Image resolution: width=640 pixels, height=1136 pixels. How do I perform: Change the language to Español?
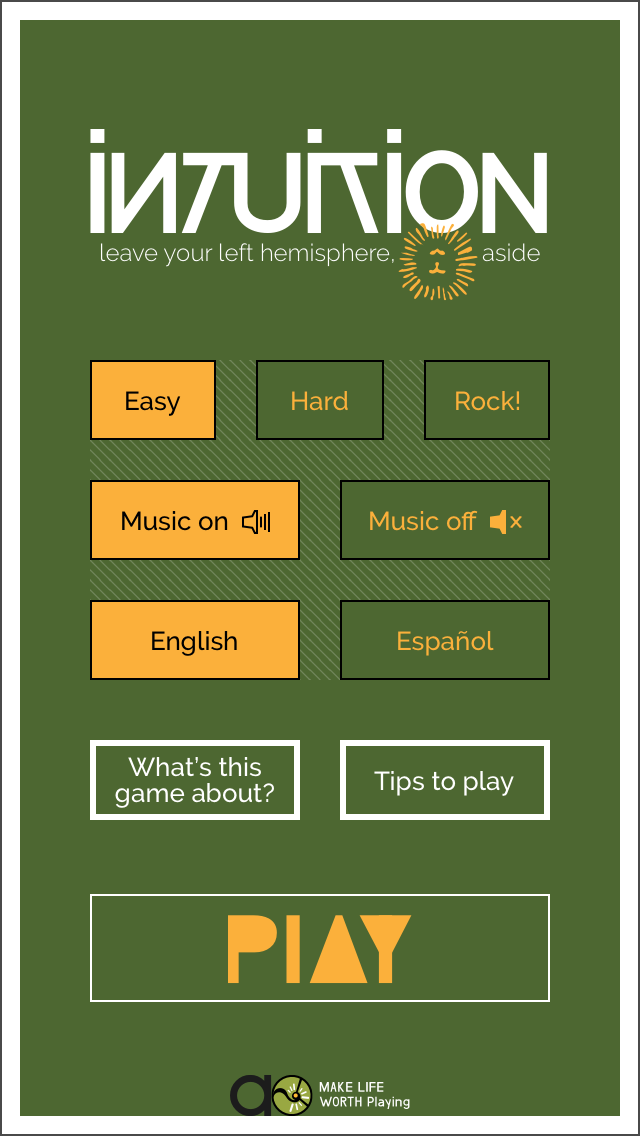(x=445, y=640)
